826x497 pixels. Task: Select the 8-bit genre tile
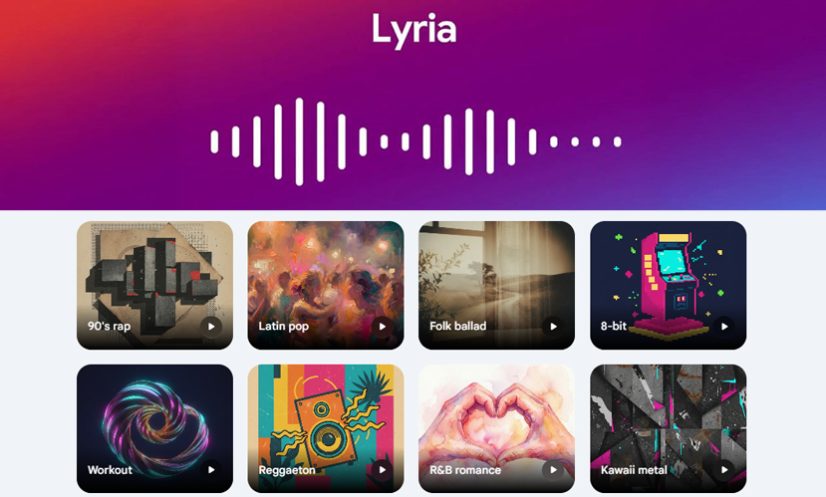(x=667, y=284)
